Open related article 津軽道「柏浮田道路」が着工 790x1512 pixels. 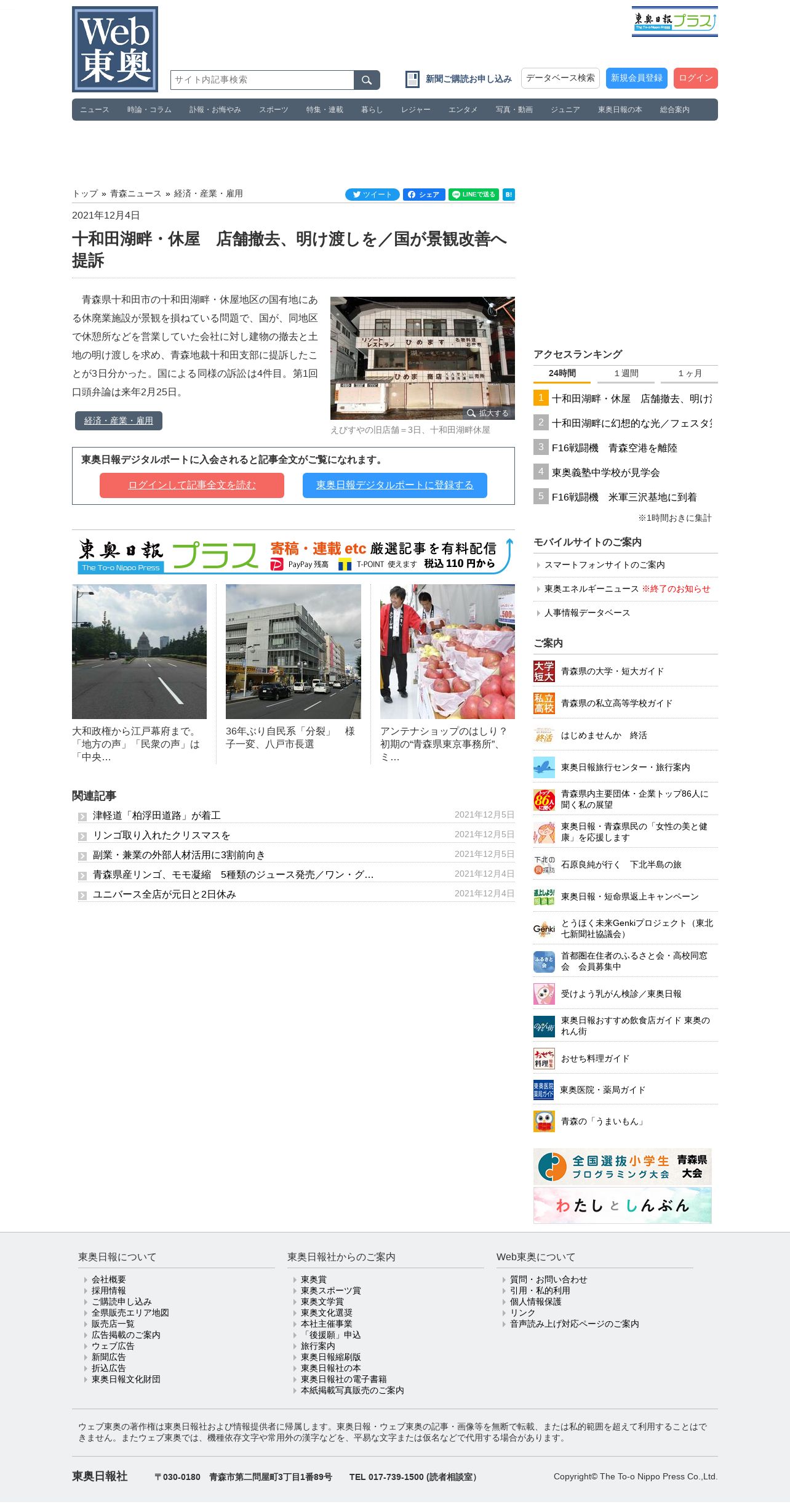(156, 815)
